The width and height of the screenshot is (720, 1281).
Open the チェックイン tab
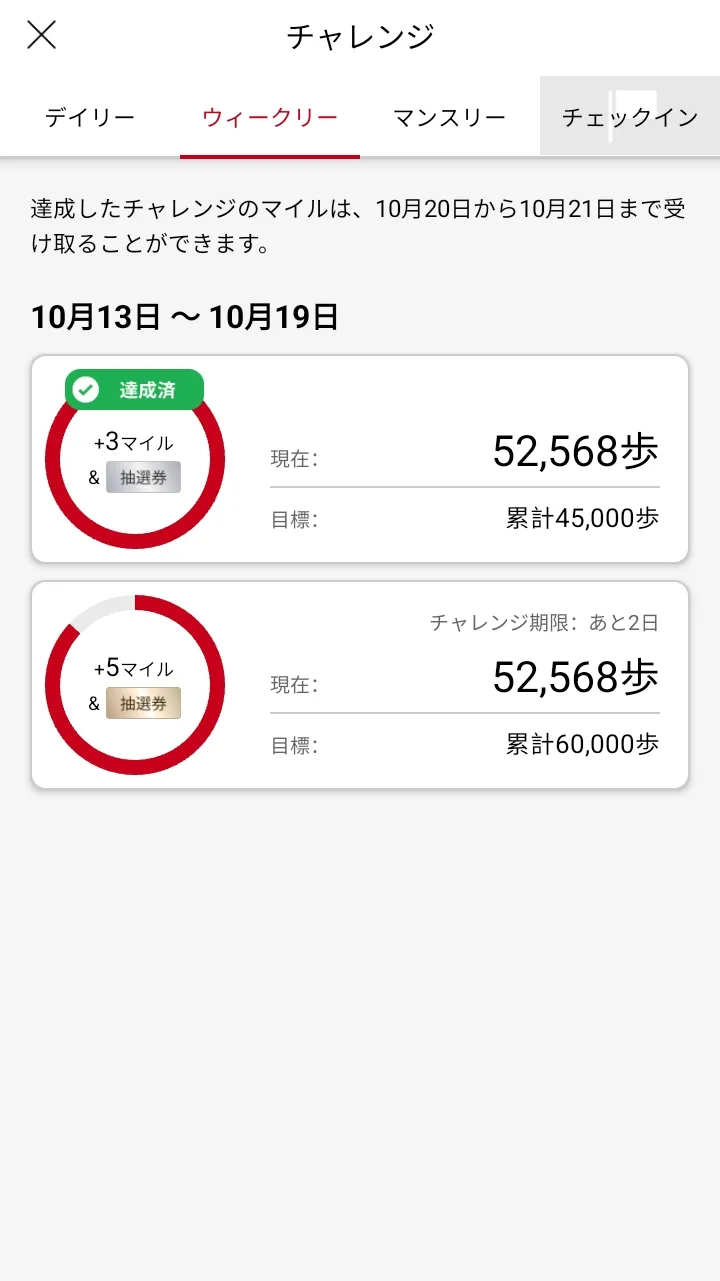click(630, 117)
